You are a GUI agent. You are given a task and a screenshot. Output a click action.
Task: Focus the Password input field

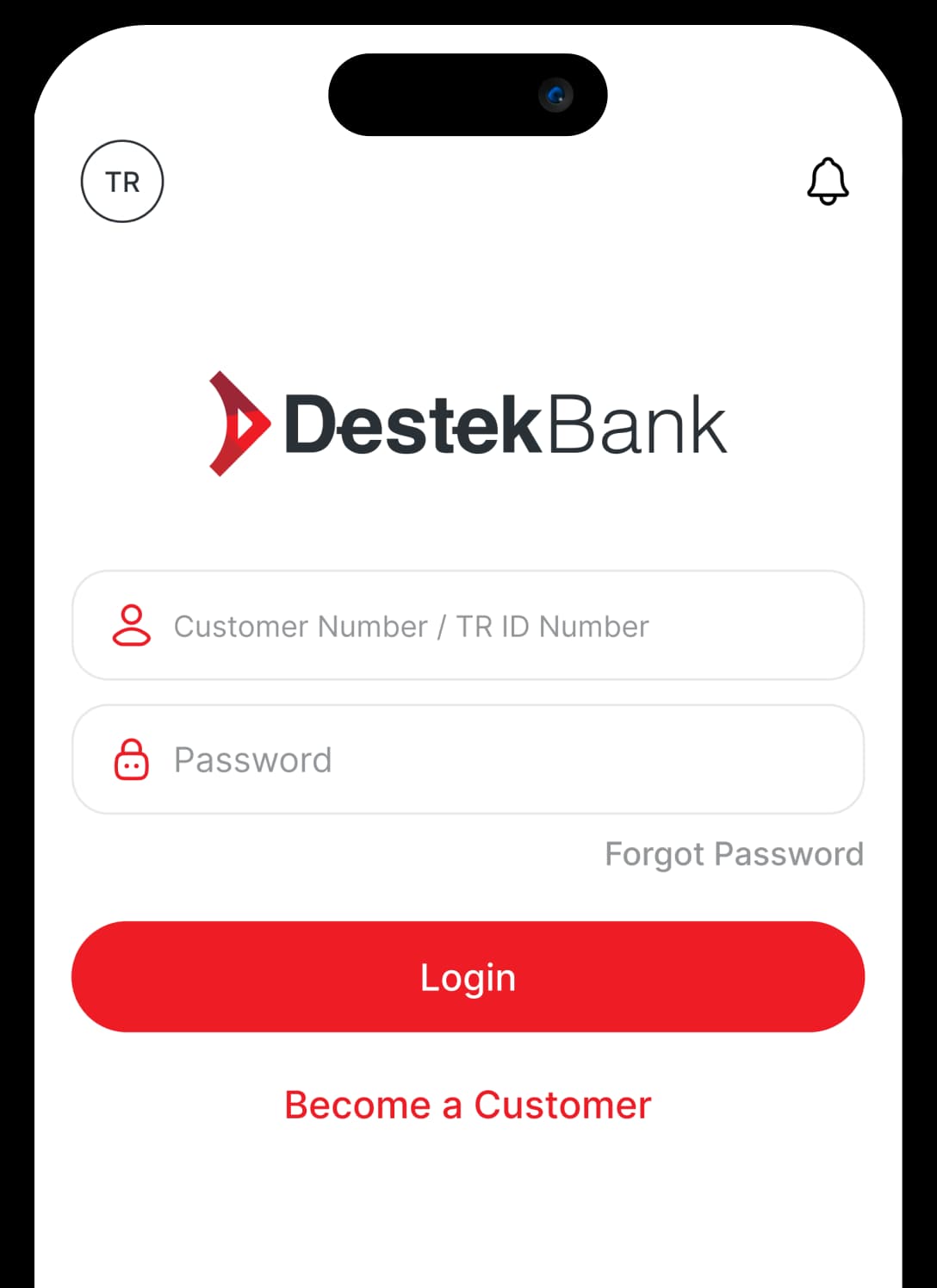(x=468, y=759)
